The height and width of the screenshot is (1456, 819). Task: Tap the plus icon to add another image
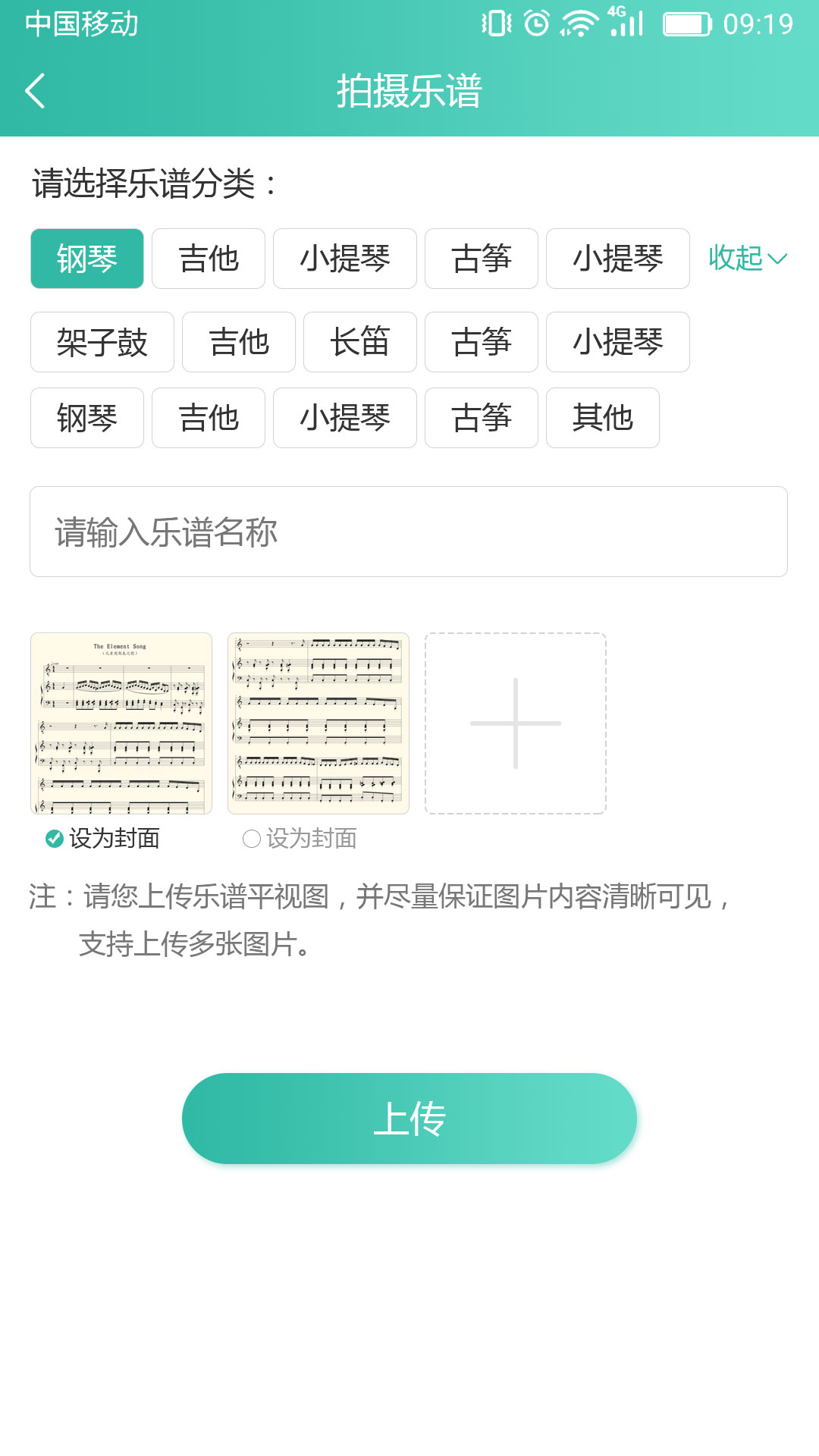[x=515, y=724]
